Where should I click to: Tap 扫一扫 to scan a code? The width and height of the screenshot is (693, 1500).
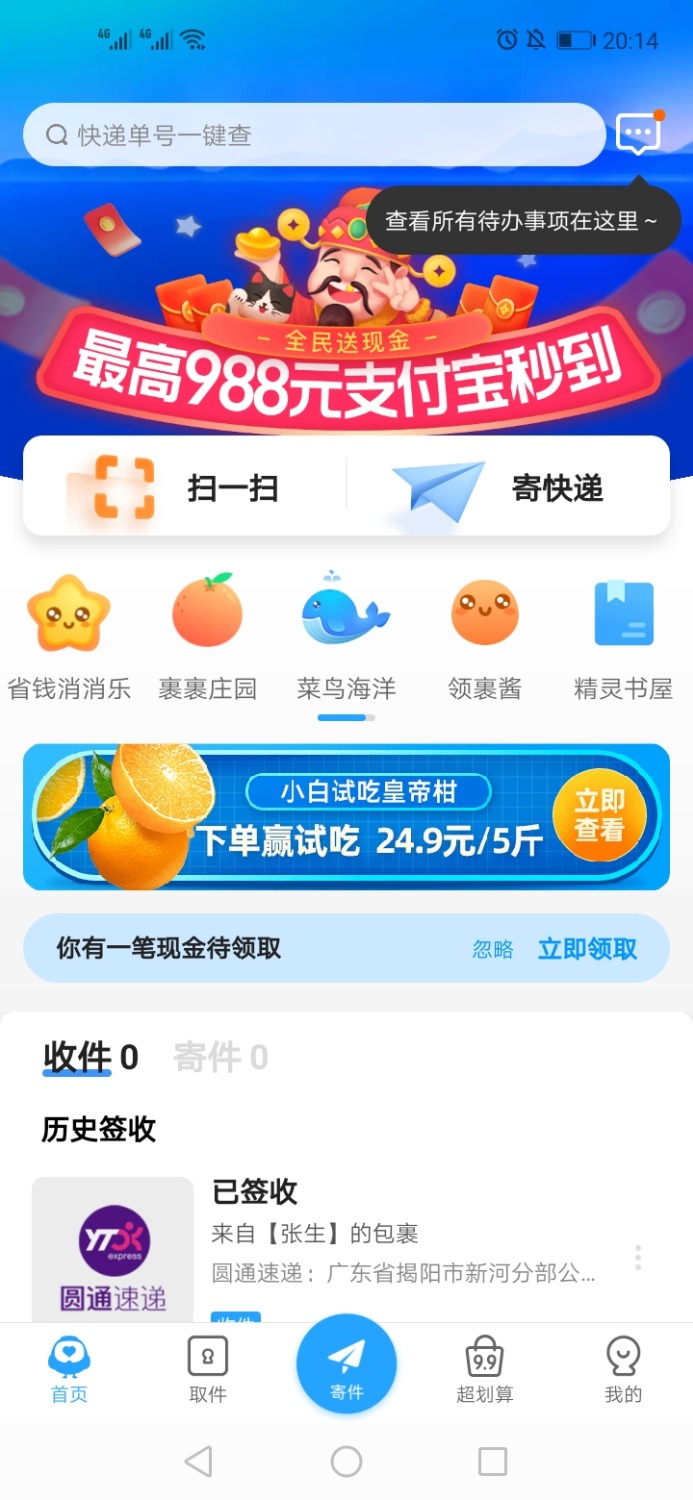(185, 487)
